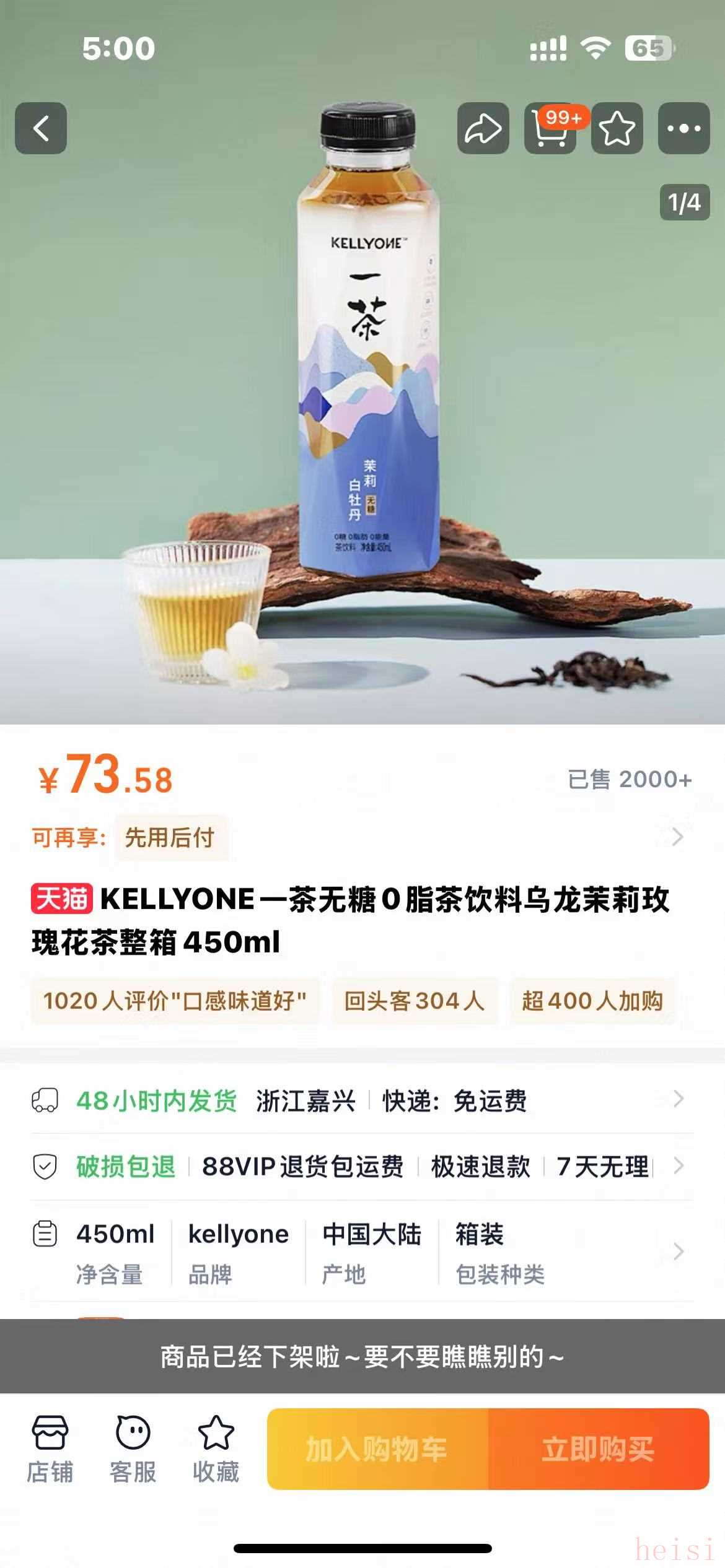Open the 破损包退 service guarantees row
The image size is (725, 1568).
[362, 1167]
